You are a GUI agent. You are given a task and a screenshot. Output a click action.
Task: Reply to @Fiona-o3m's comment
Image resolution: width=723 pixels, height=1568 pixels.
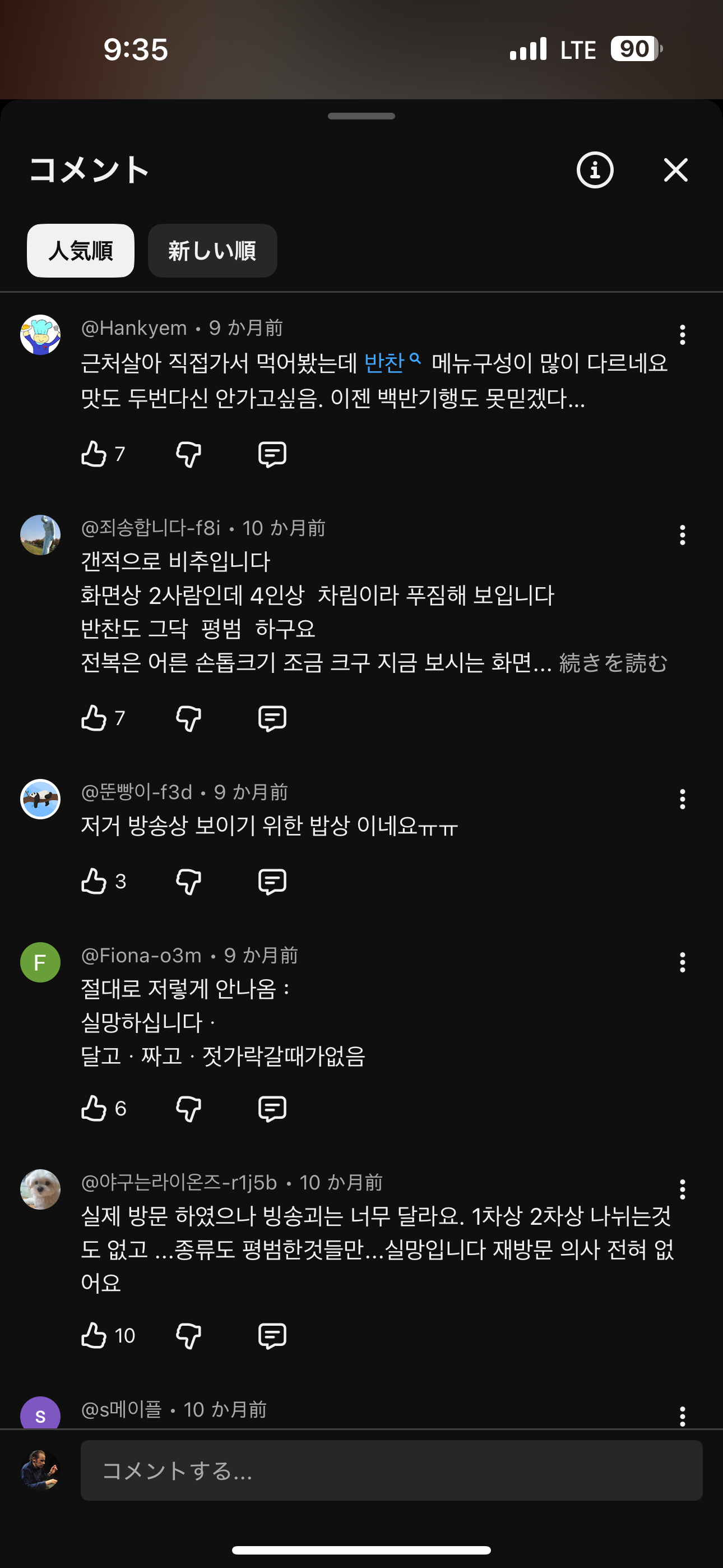click(x=272, y=1109)
